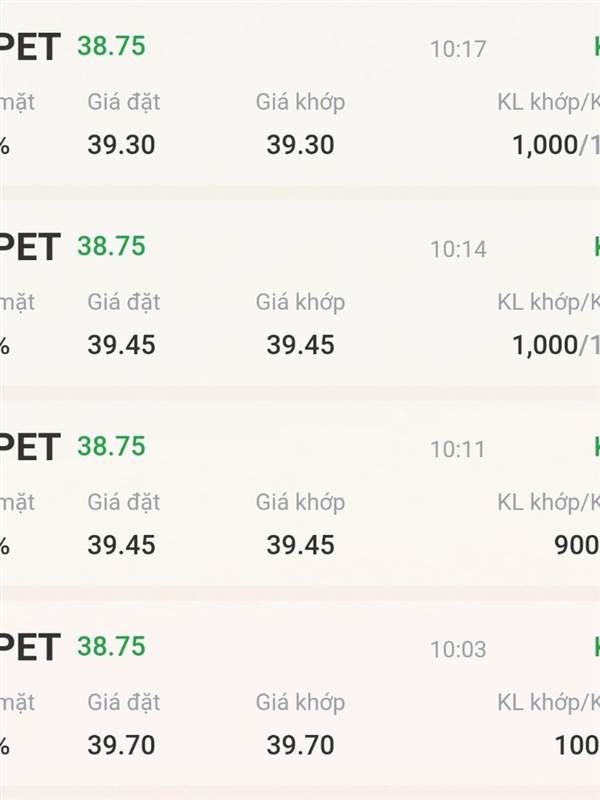This screenshot has height=800, width=600.
Task: Open the PET order placed at 10:14
Action: (x=300, y=293)
